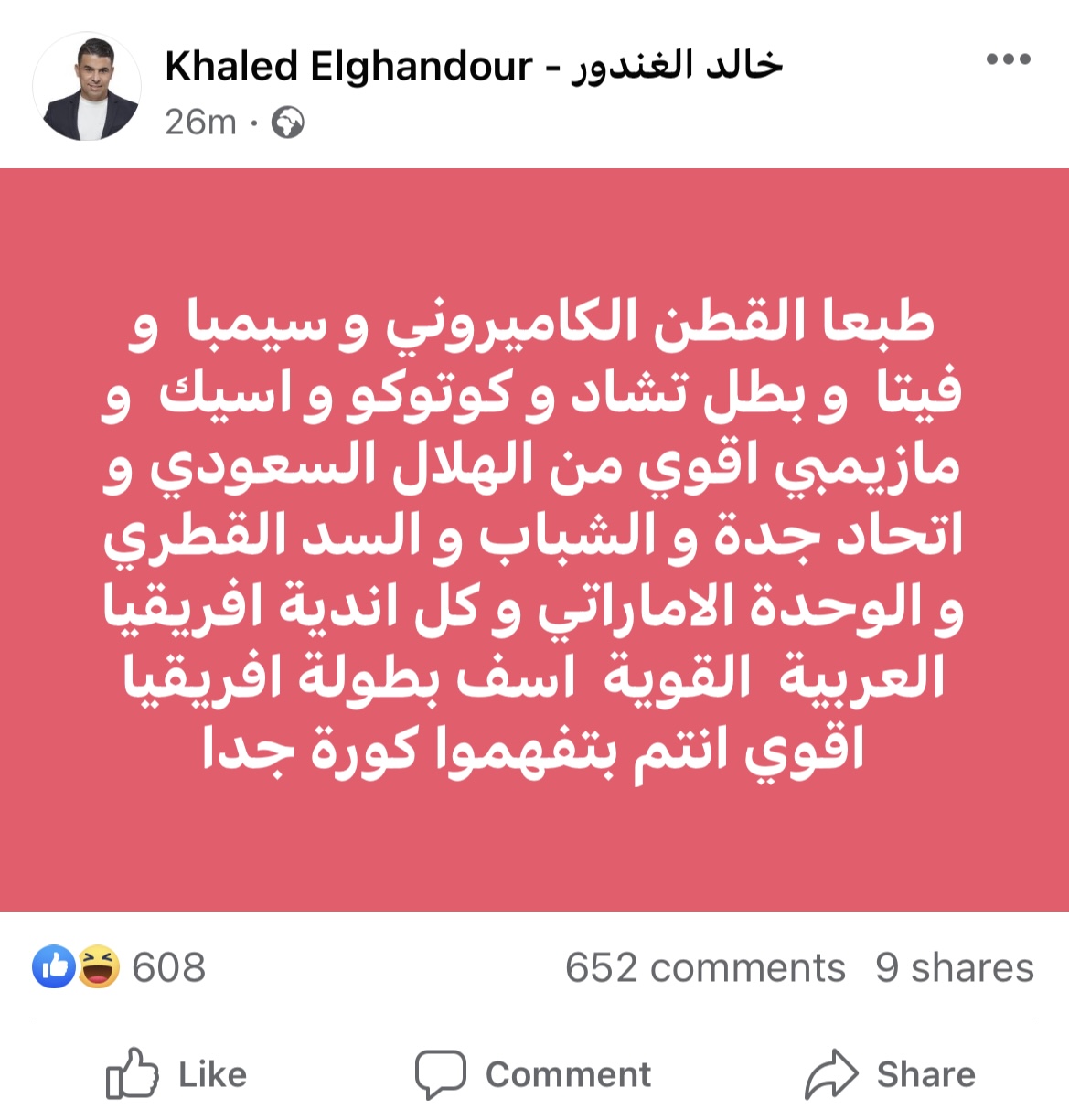The height and width of the screenshot is (1120, 1069).
Task: Open the Khaled Elghandour profile name link
Action: click(472, 66)
